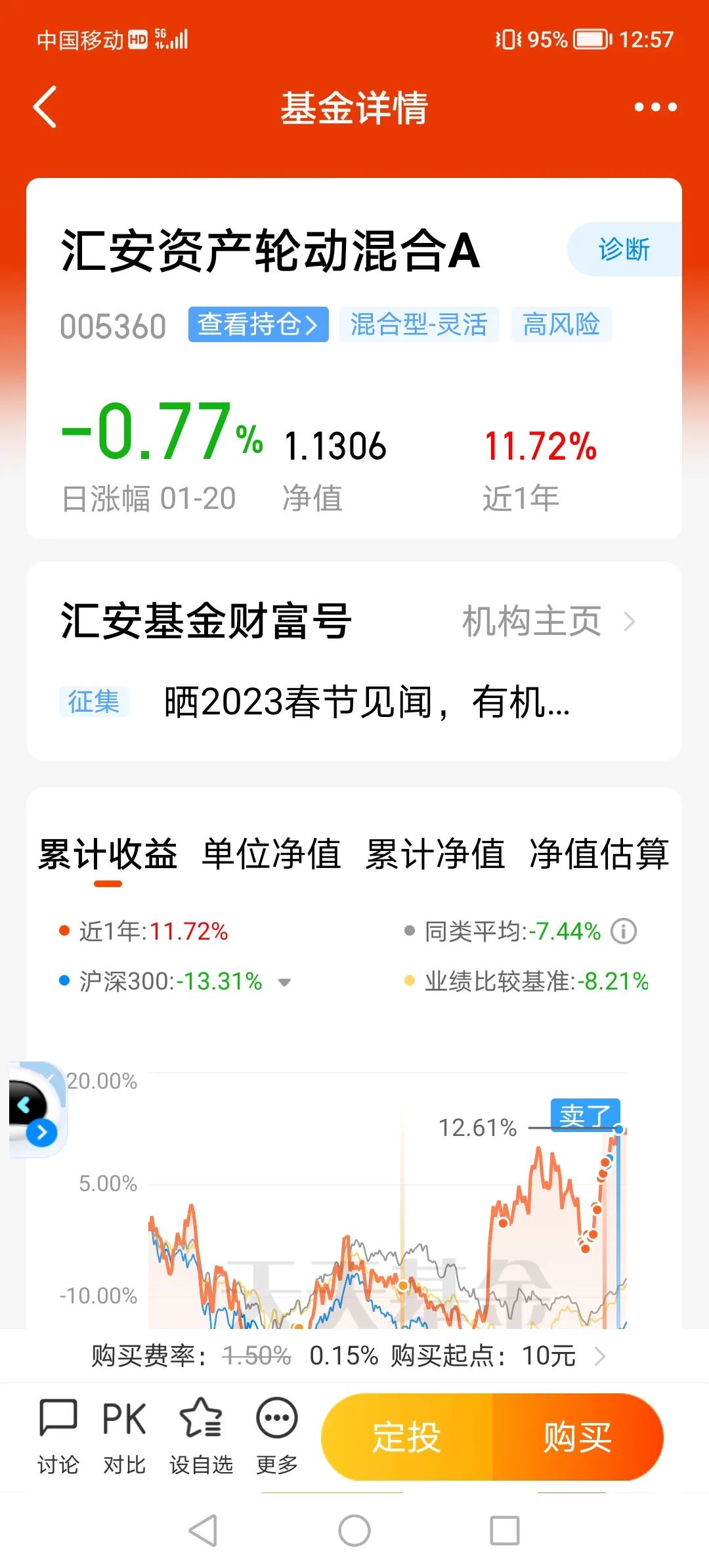This screenshot has height=1568, width=709.
Task: Switch to the 单位净值 tab
Action: click(x=271, y=854)
